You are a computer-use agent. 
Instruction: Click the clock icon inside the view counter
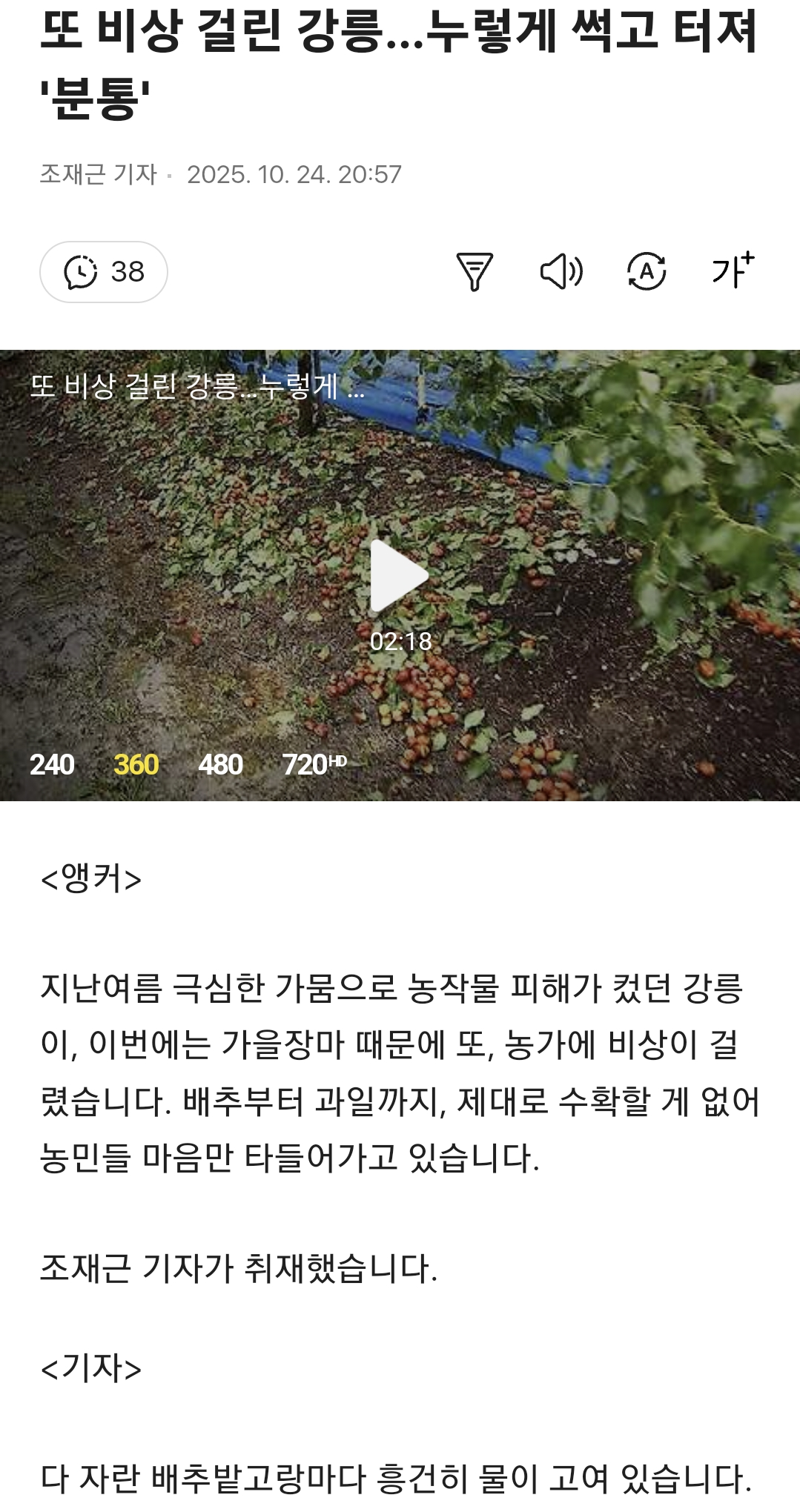pos(82,273)
